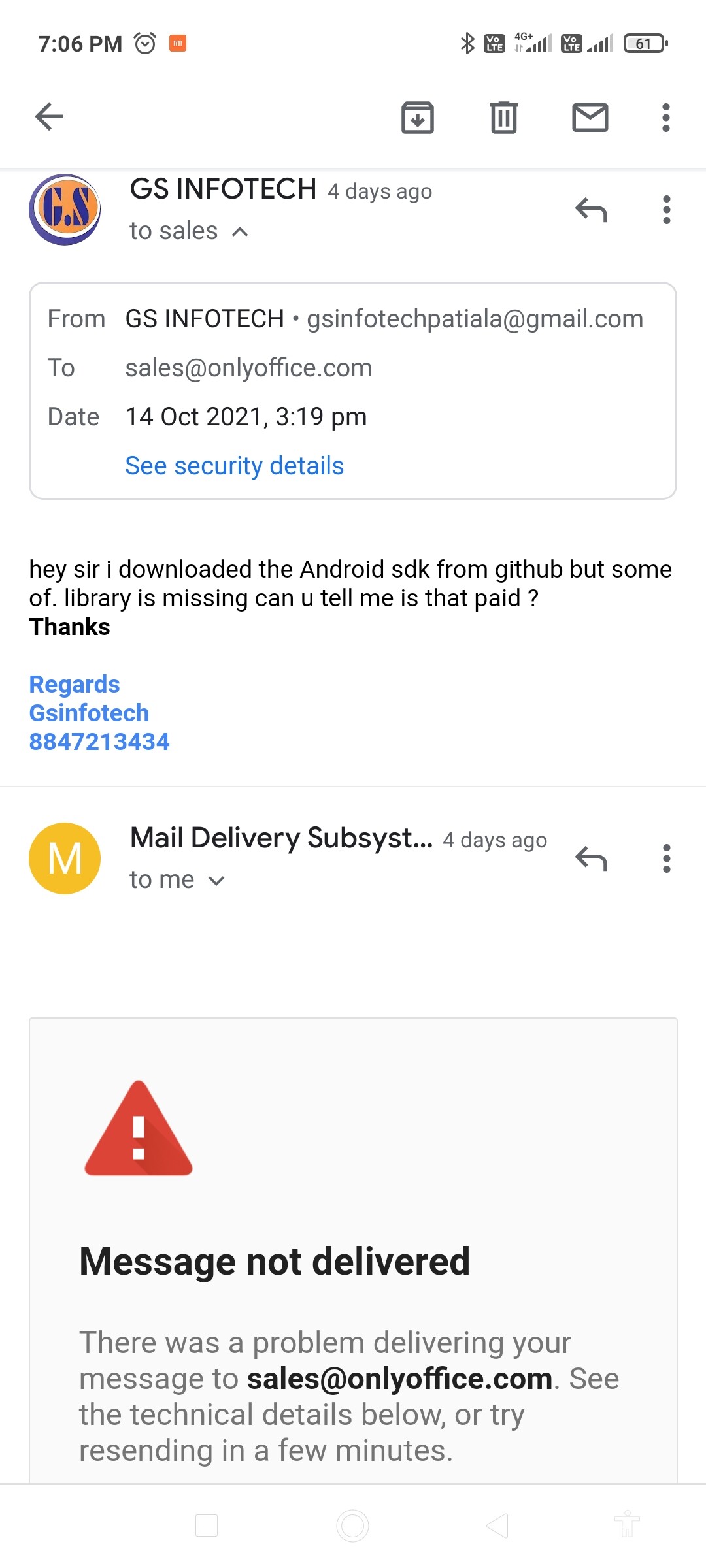Reply to Mail Delivery Subsystem message

coord(591,859)
